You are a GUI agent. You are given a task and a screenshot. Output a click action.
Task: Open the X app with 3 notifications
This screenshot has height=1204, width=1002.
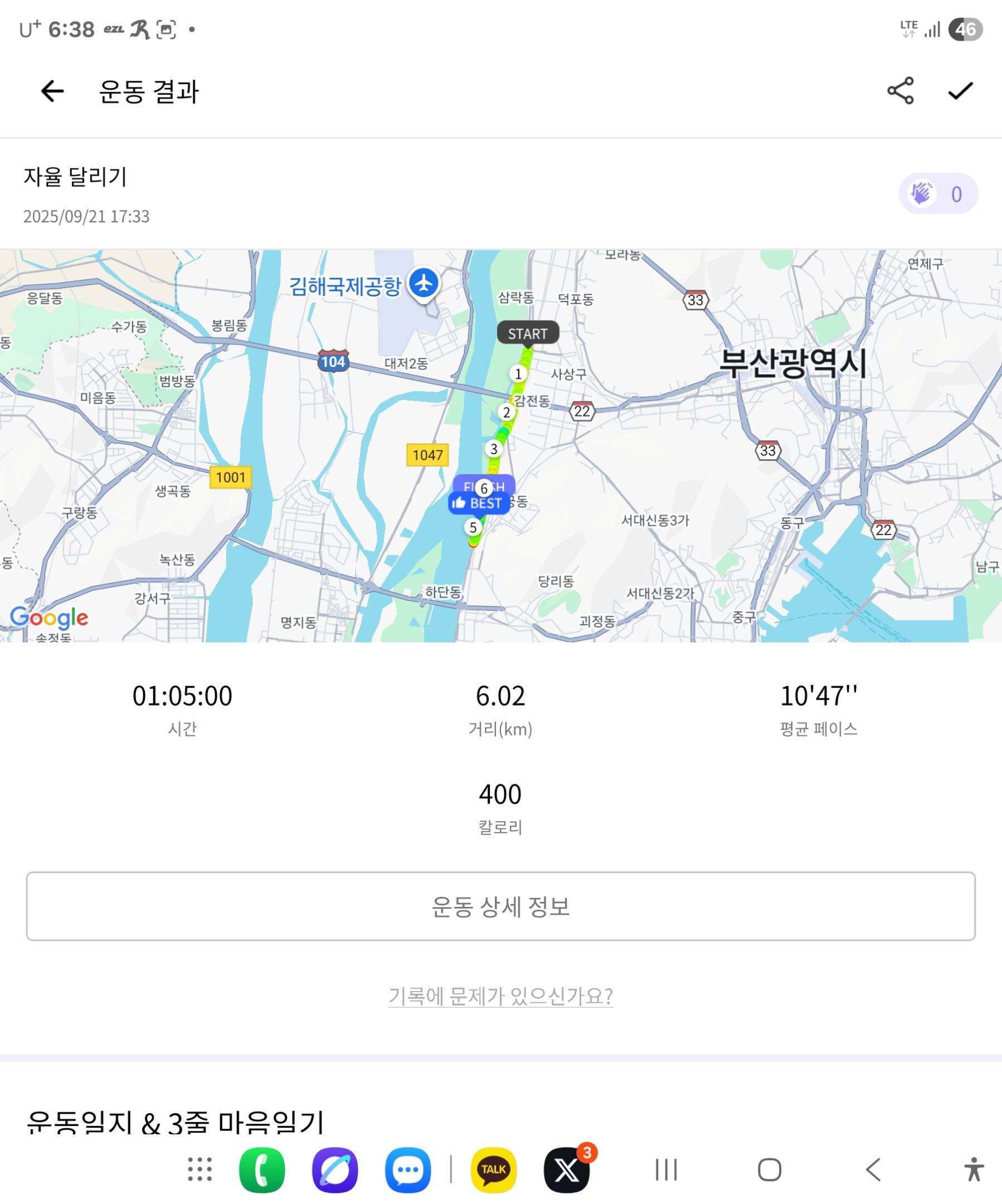tap(566, 1169)
